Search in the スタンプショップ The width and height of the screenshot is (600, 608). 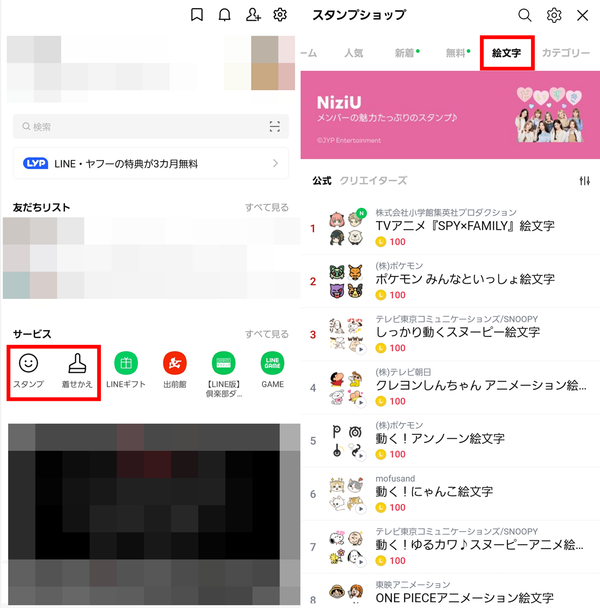[x=524, y=15]
